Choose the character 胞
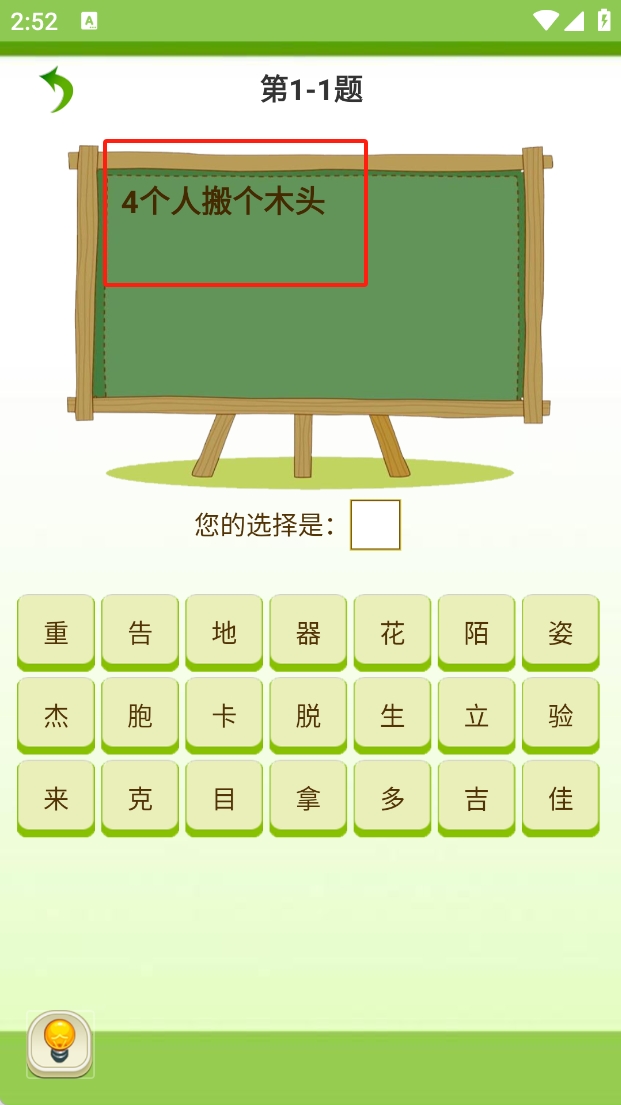Image resolution: width=621 pixels, height=1105 pixels. (x=140, y=715)
